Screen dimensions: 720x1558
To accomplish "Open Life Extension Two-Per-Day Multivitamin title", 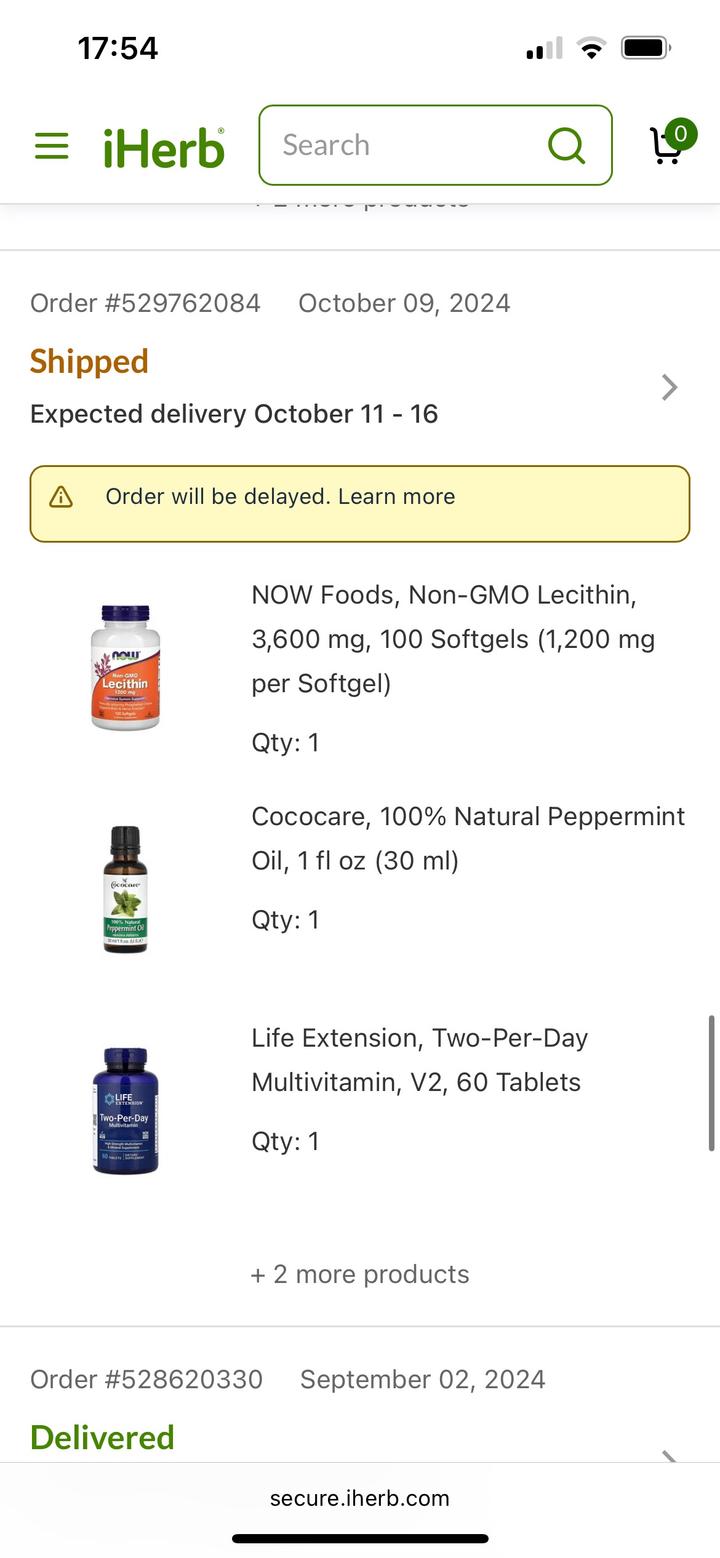I will pyautogui.click(x=419, y=1060).
